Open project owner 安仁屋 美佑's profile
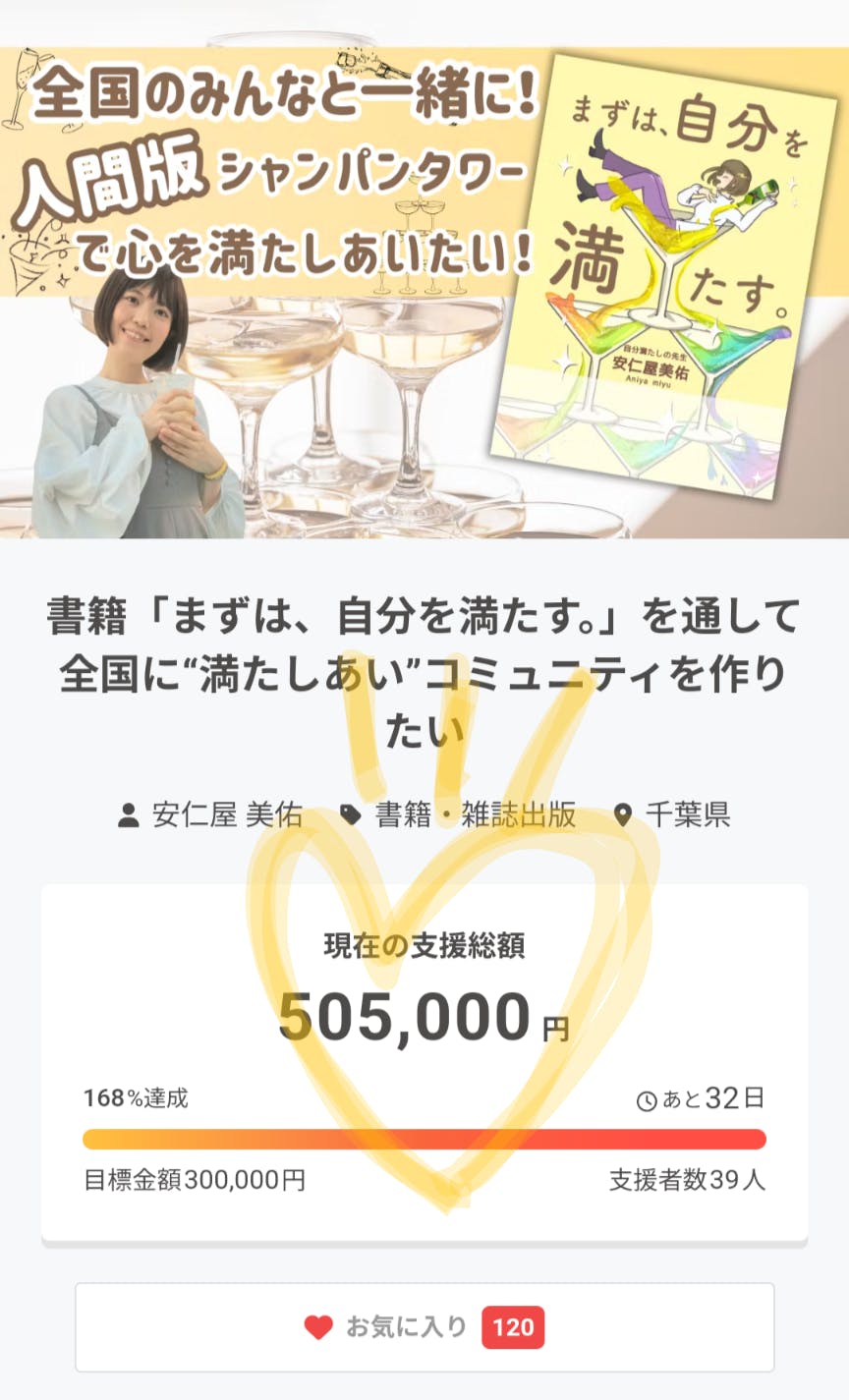 [226, 814]
